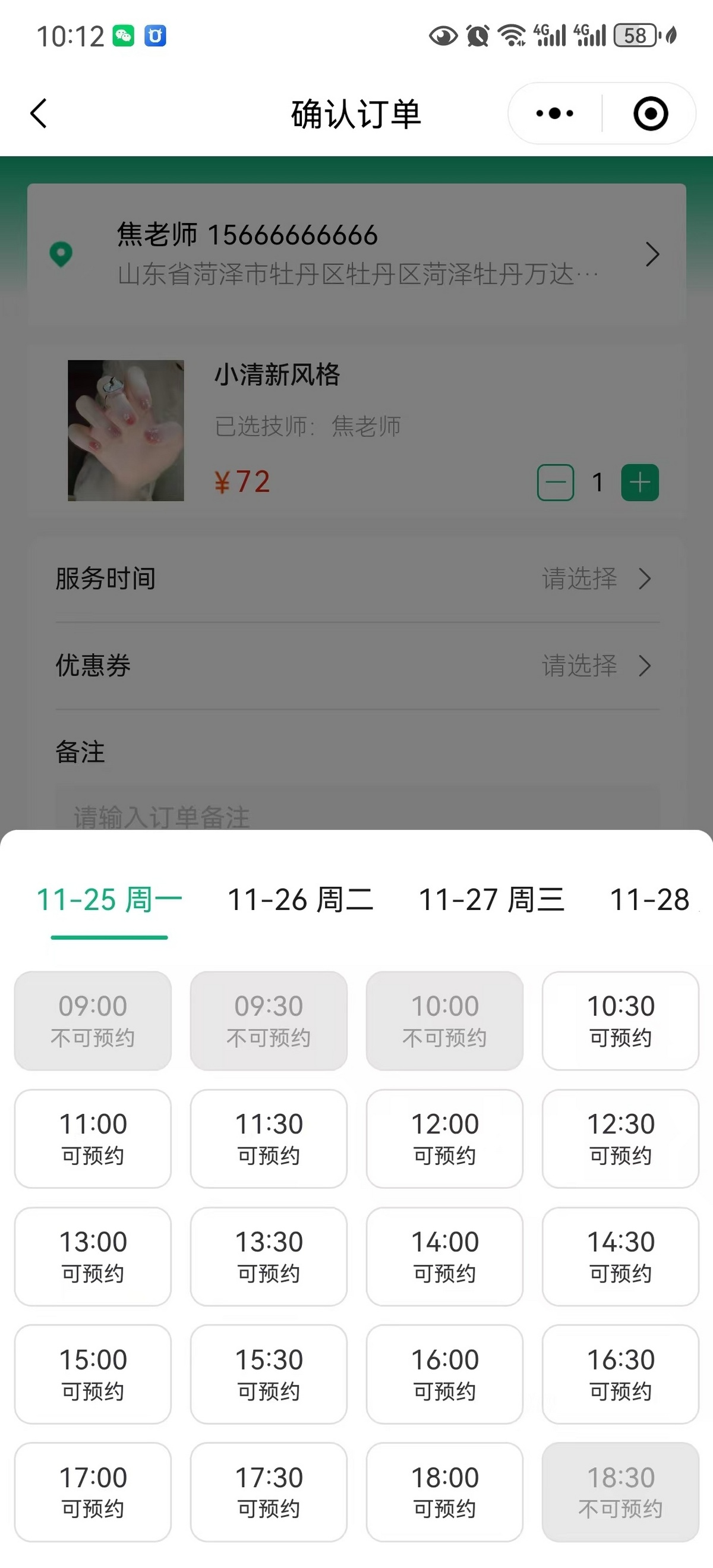Select the 11:30 appointment slot
This screenshot has width=713, height=1568.
click(x=269, y=1138)
